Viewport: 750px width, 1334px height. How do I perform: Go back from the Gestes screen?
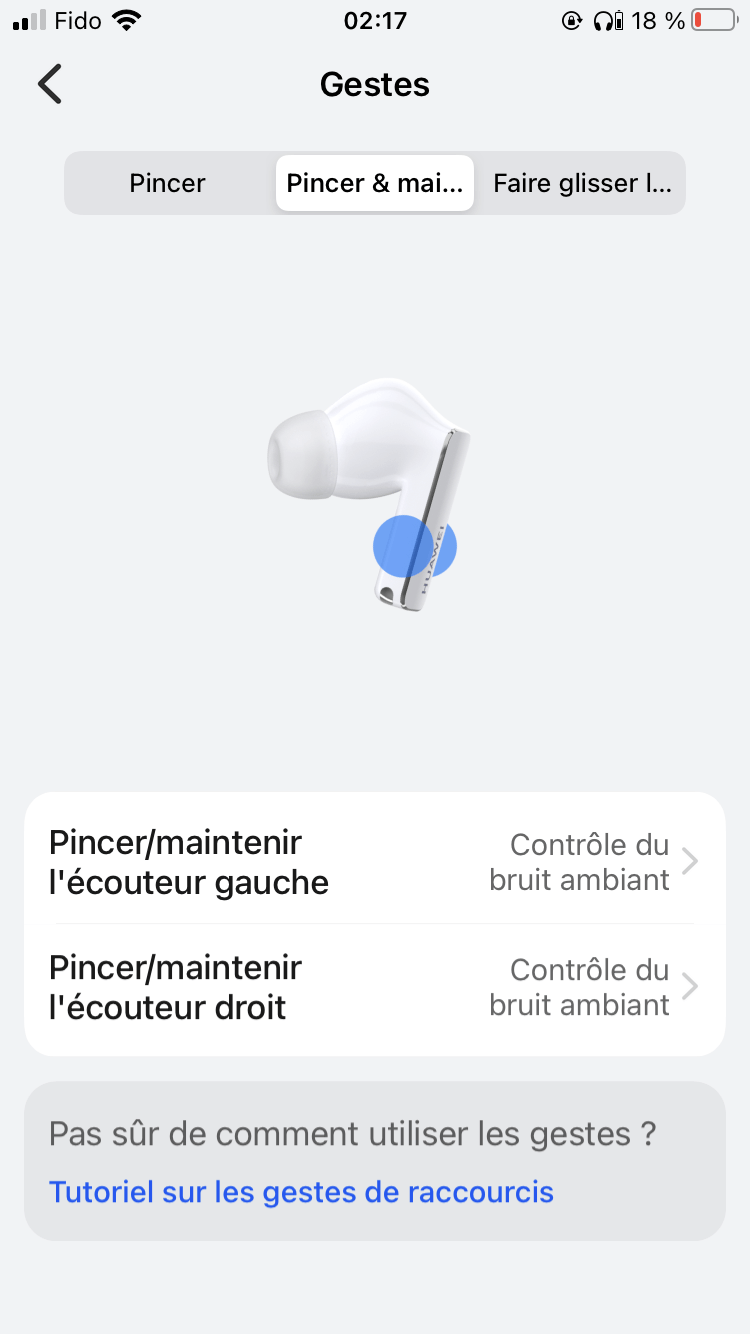(50, 84)
